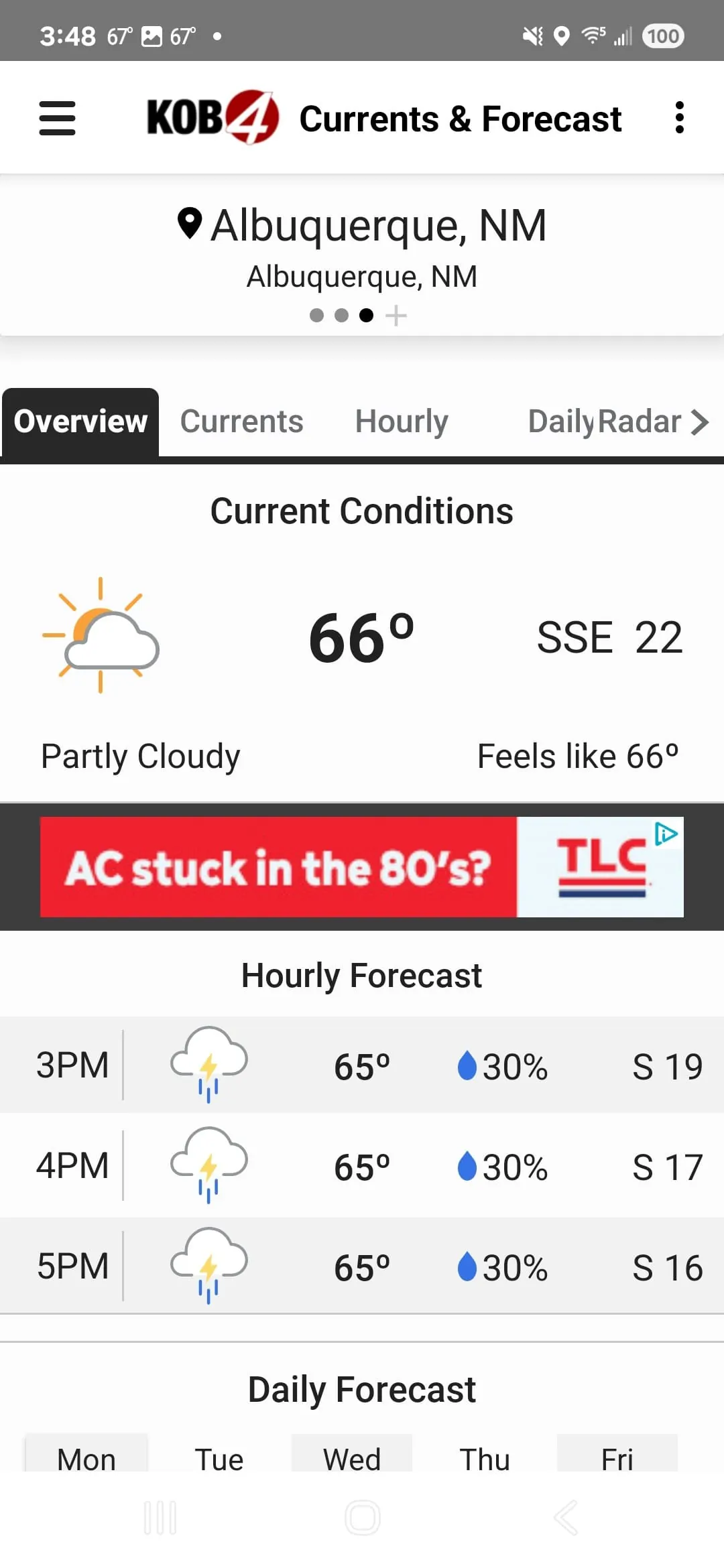Viewport: 724px width, 1568px height.
Task: Tap the chevron to reveal more tabs
Action: (701, 421)
